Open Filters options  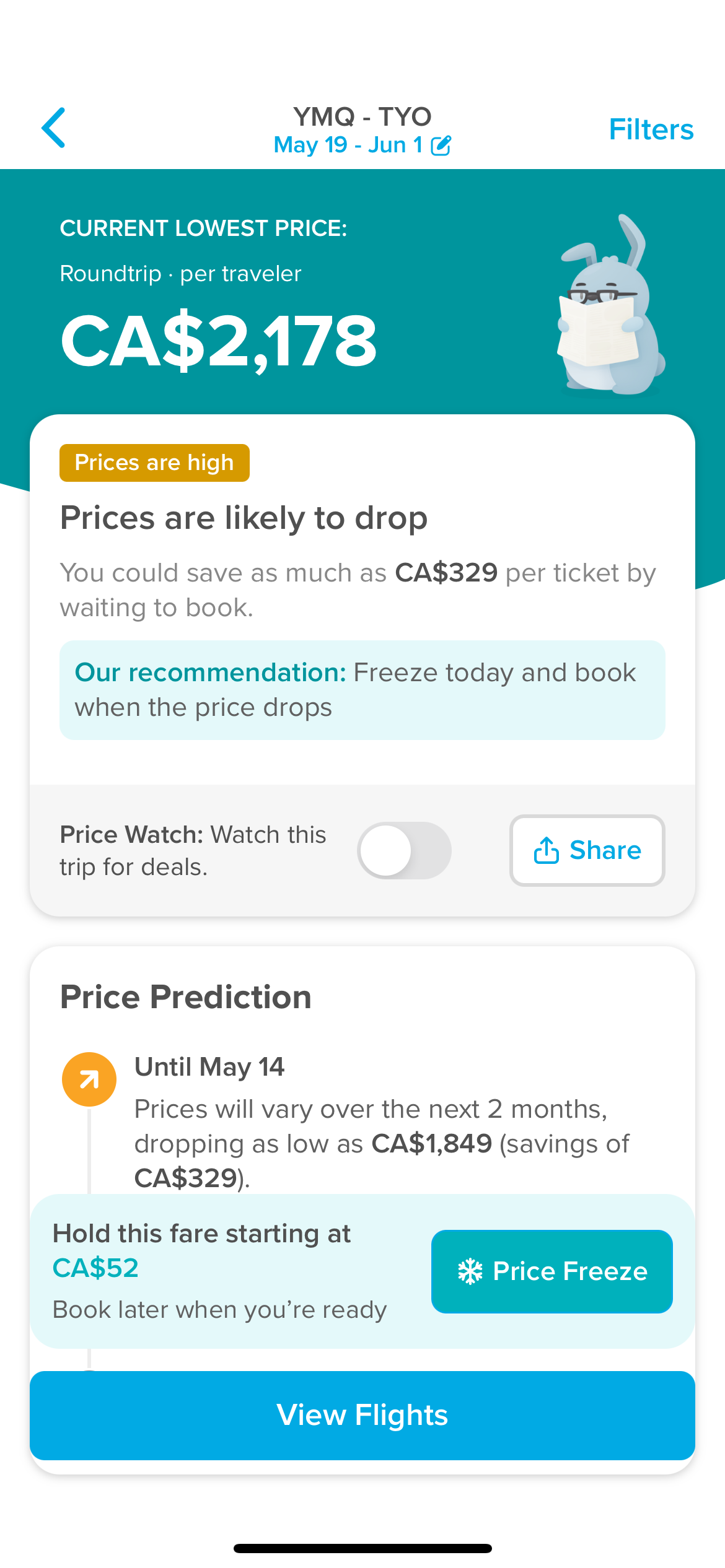click(651, 129)
